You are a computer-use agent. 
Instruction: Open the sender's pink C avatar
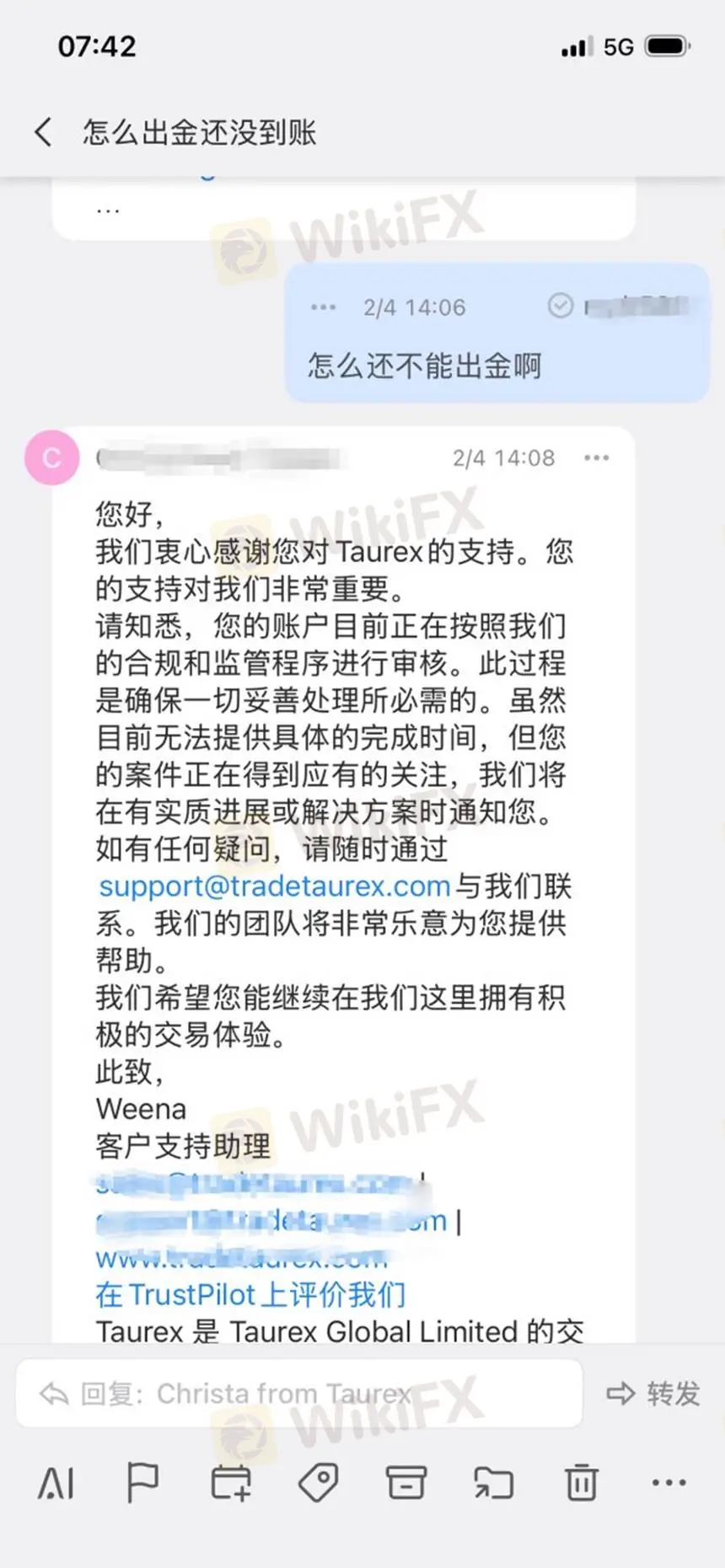click(52, 458)
